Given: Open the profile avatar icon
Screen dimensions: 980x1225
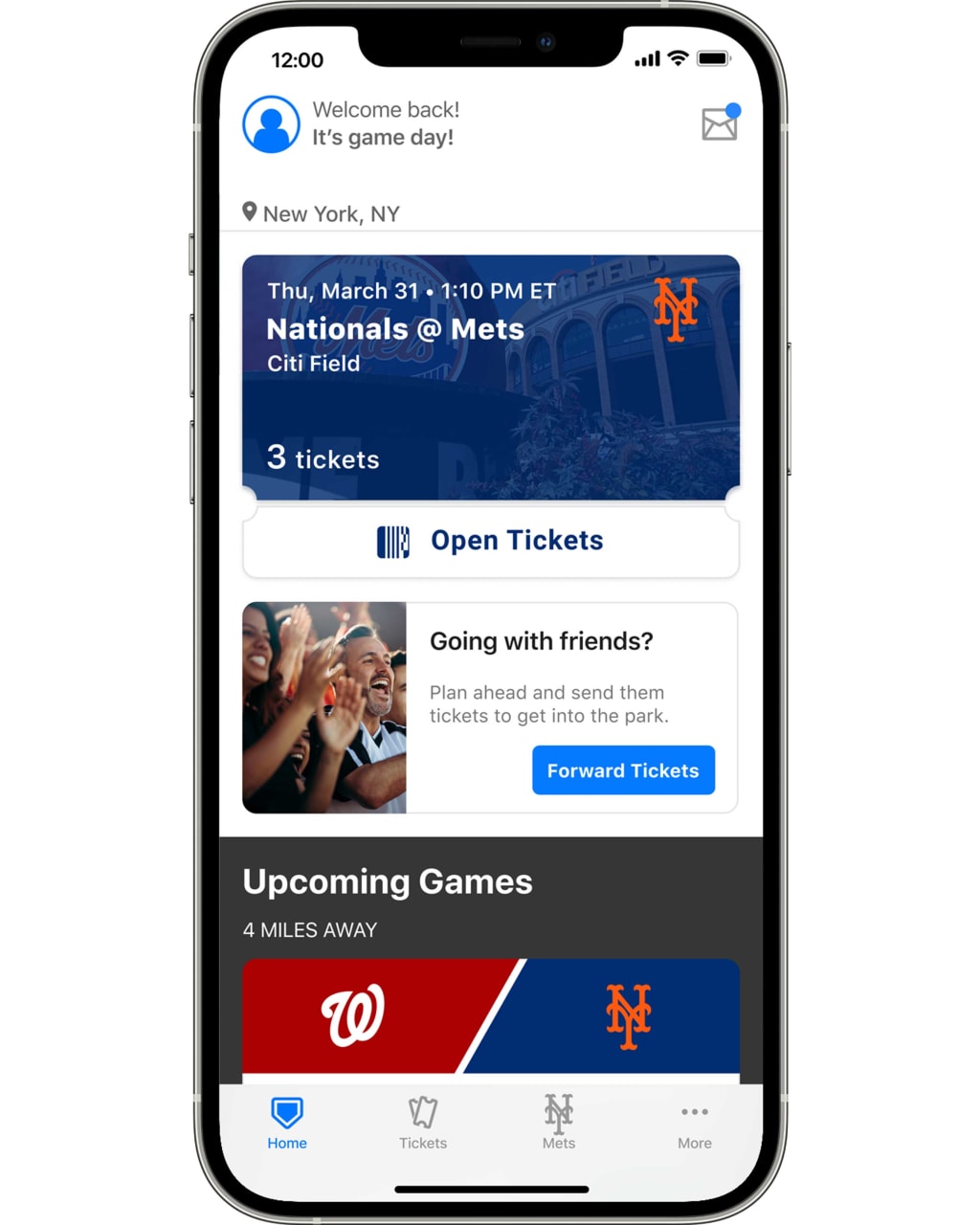Looking at the screenshot, I should (272, 124).
